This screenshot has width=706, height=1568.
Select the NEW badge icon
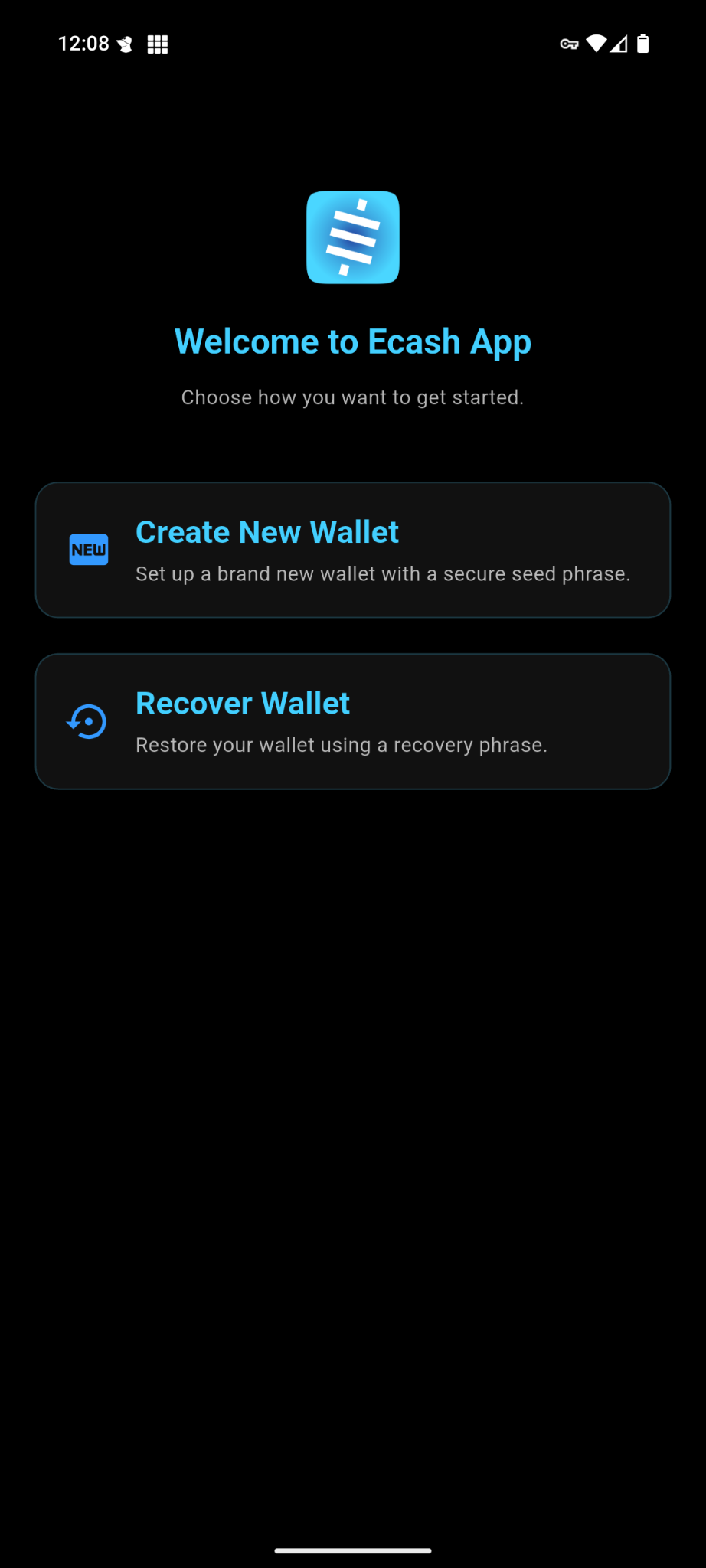(88, 549)
